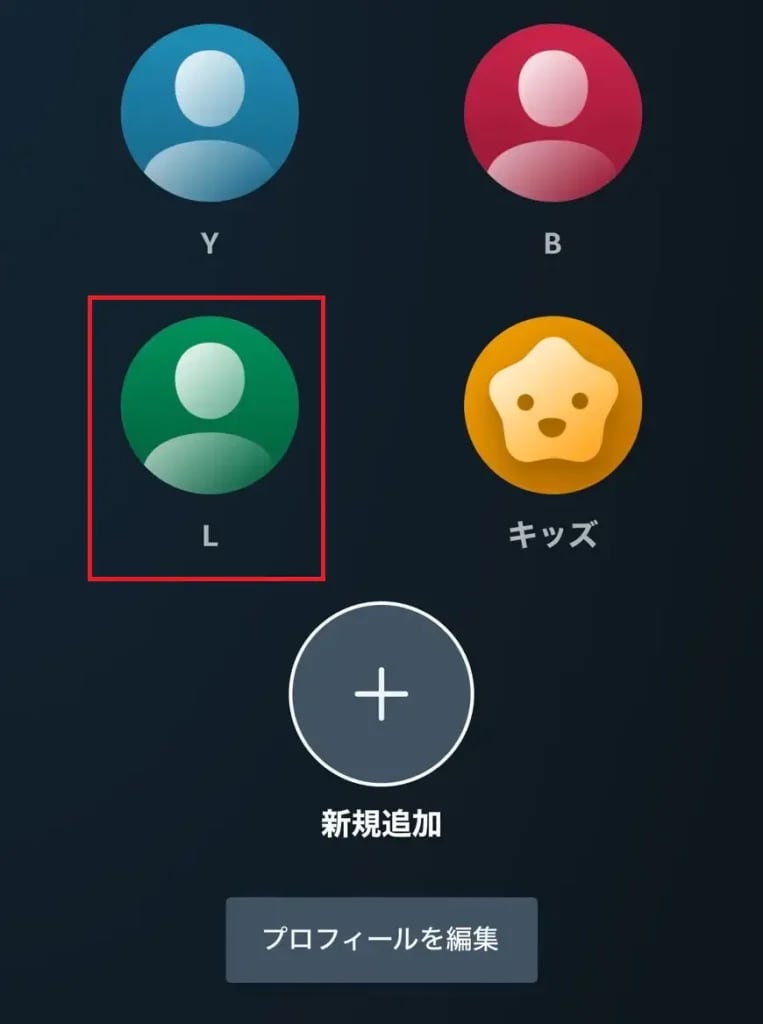The width and height of the screenshot is (763, 1024).
Task: Tap the プロフィールを編集 button
Action: [x=381, y=940]
